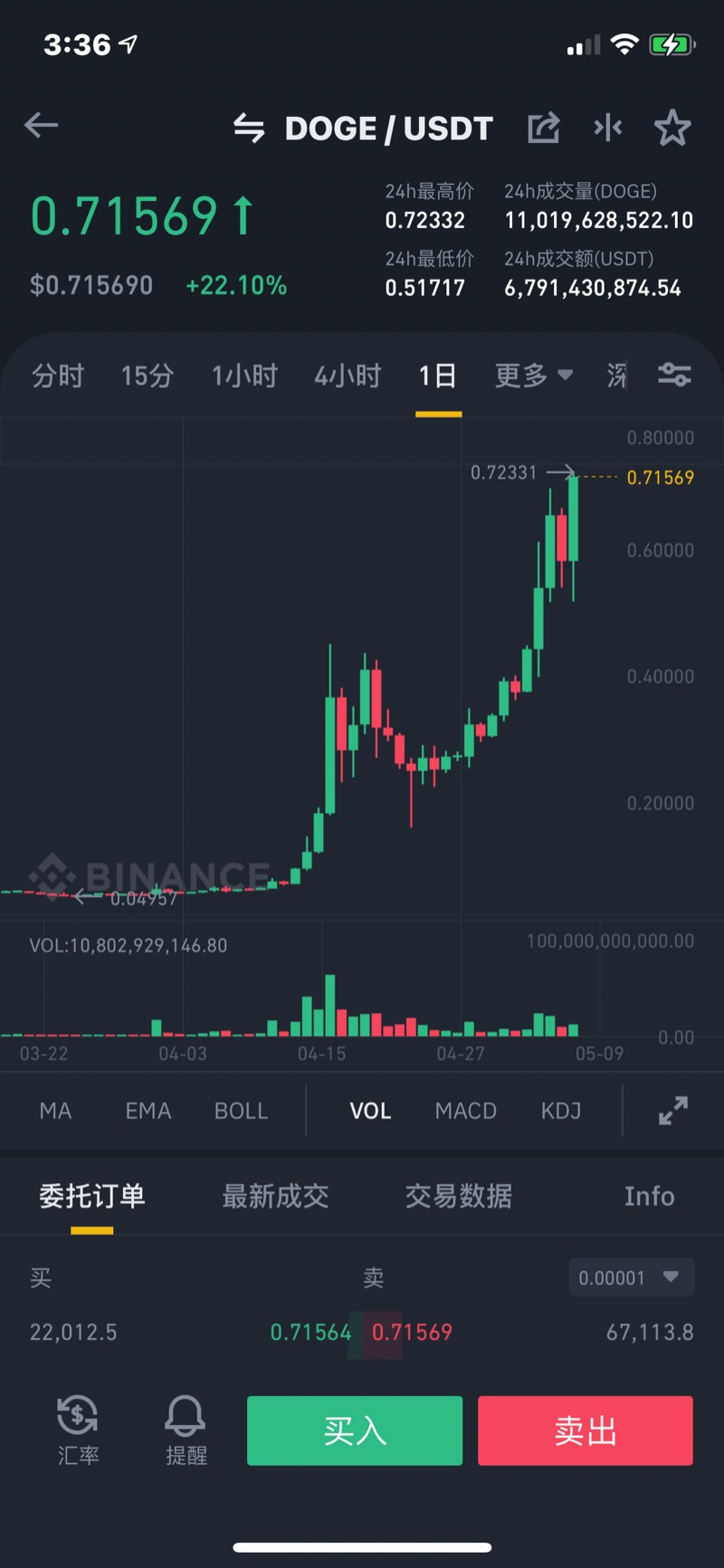The width and height of the screenshot is (724, 1568).
Task: Open chart settings sliders icon
Action: (674, 375)
